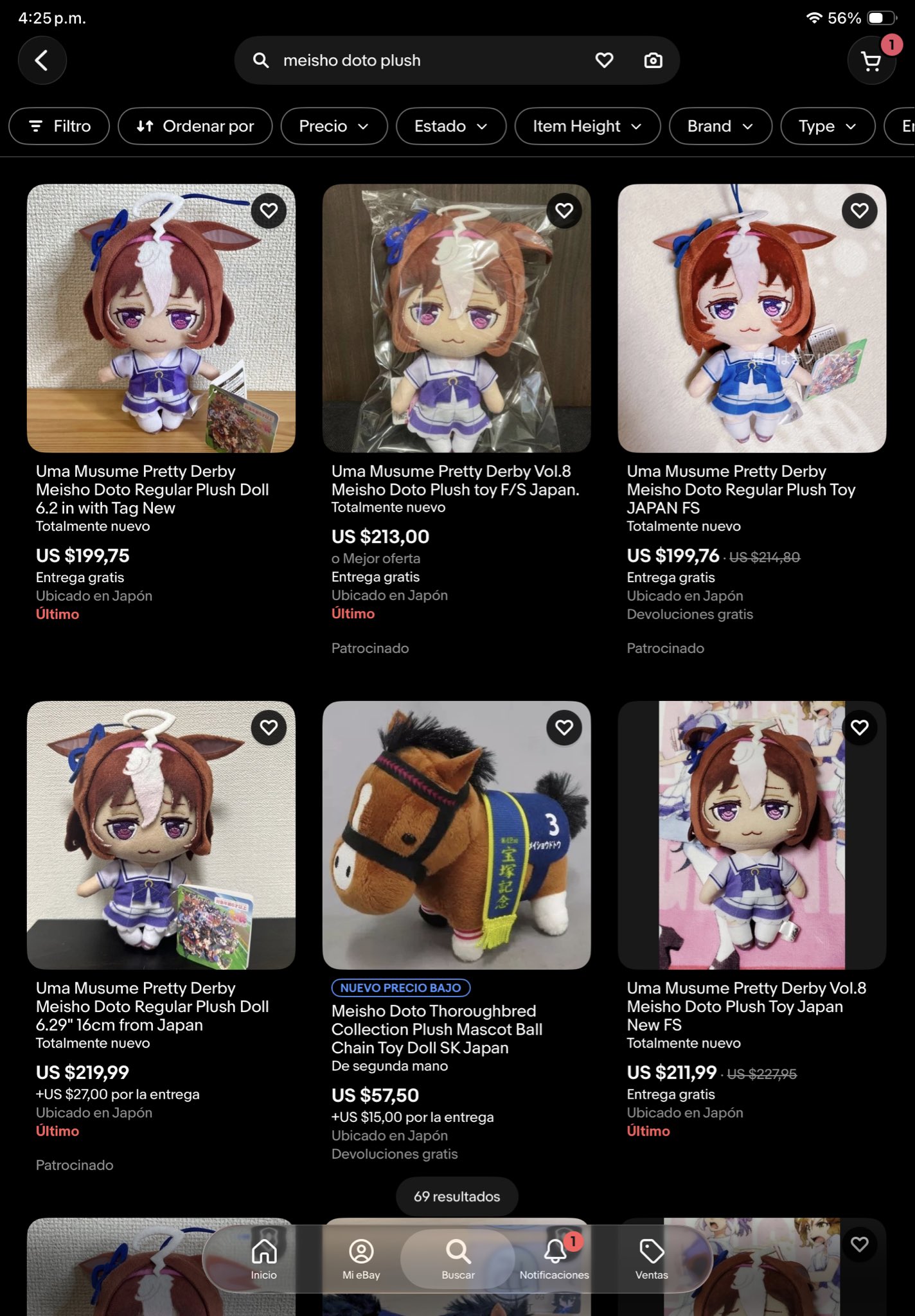
Task: Expand the Precio filter dropdown
Action: point(334,126)
